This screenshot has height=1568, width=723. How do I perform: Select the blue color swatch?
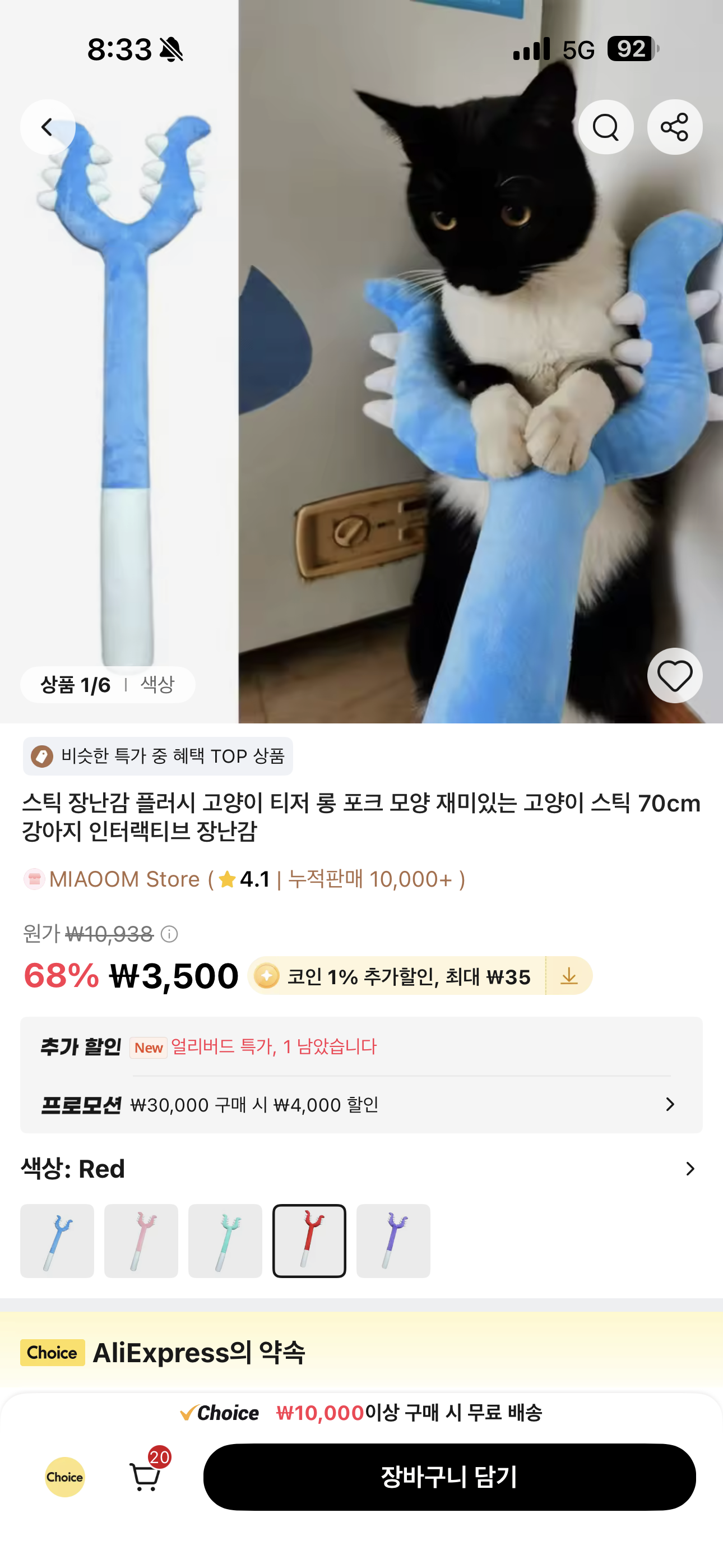click(x=57, y=1240)
